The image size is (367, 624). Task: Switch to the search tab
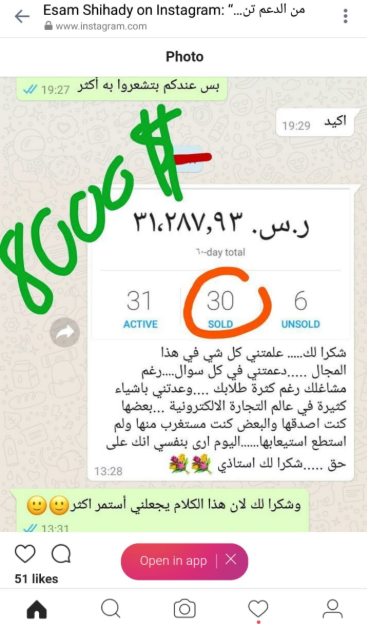[111, 609]
